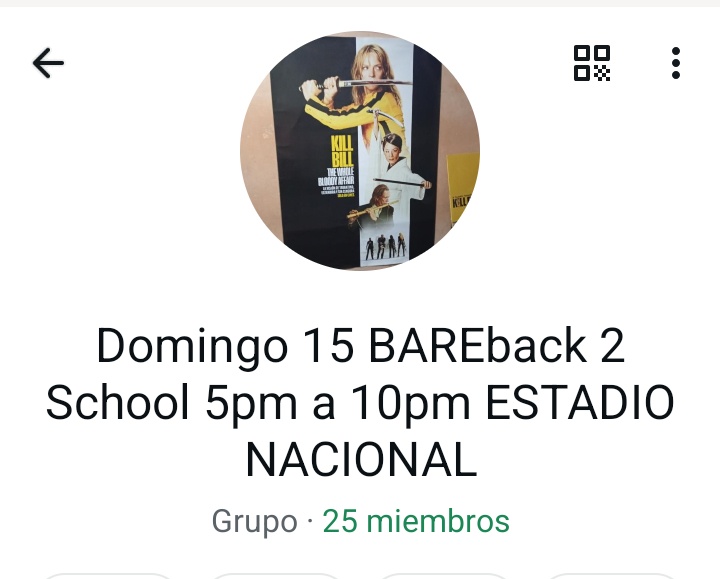View the group profile picture
Screen dimensions: 720x579
[x=360, y=150]
